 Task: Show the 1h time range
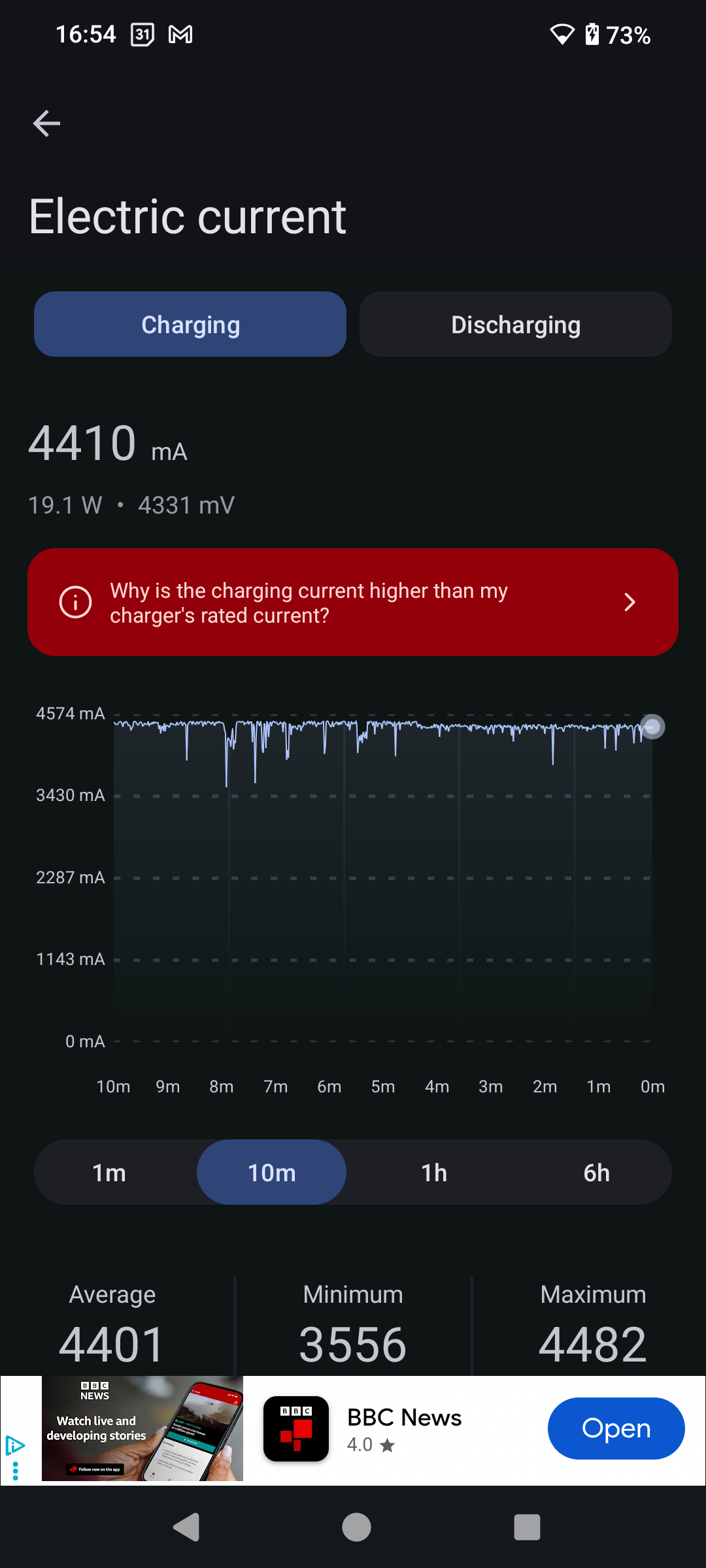tap(433, 1173)
